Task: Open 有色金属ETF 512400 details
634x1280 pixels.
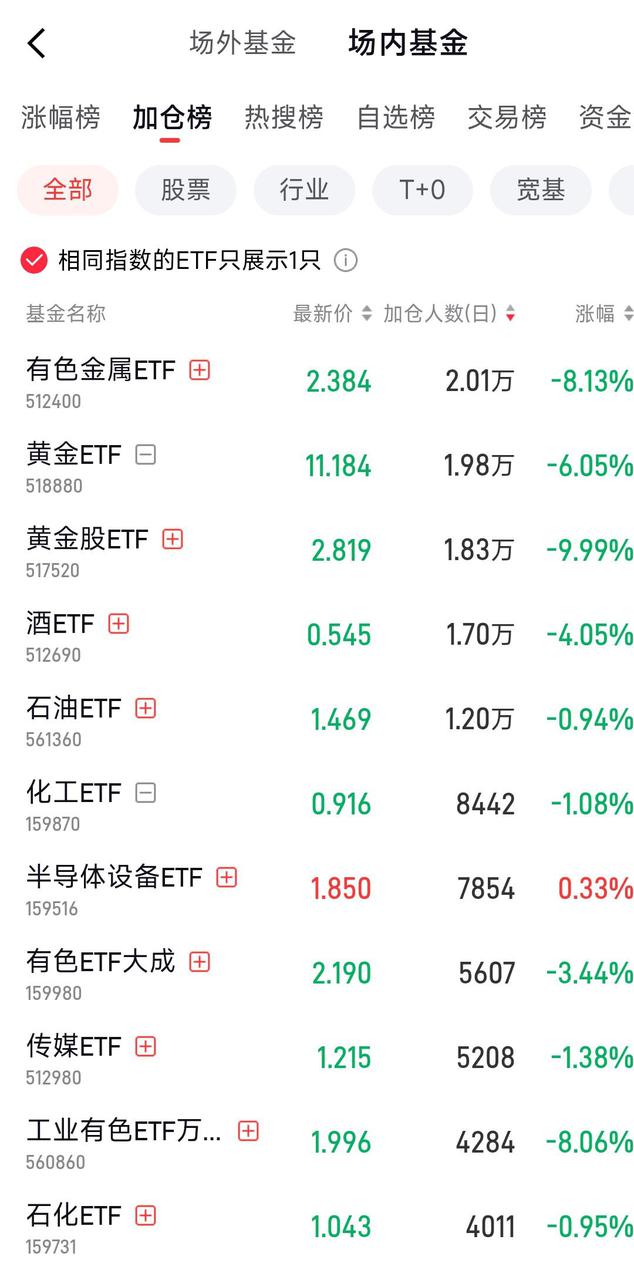Action: pos(100,382)
